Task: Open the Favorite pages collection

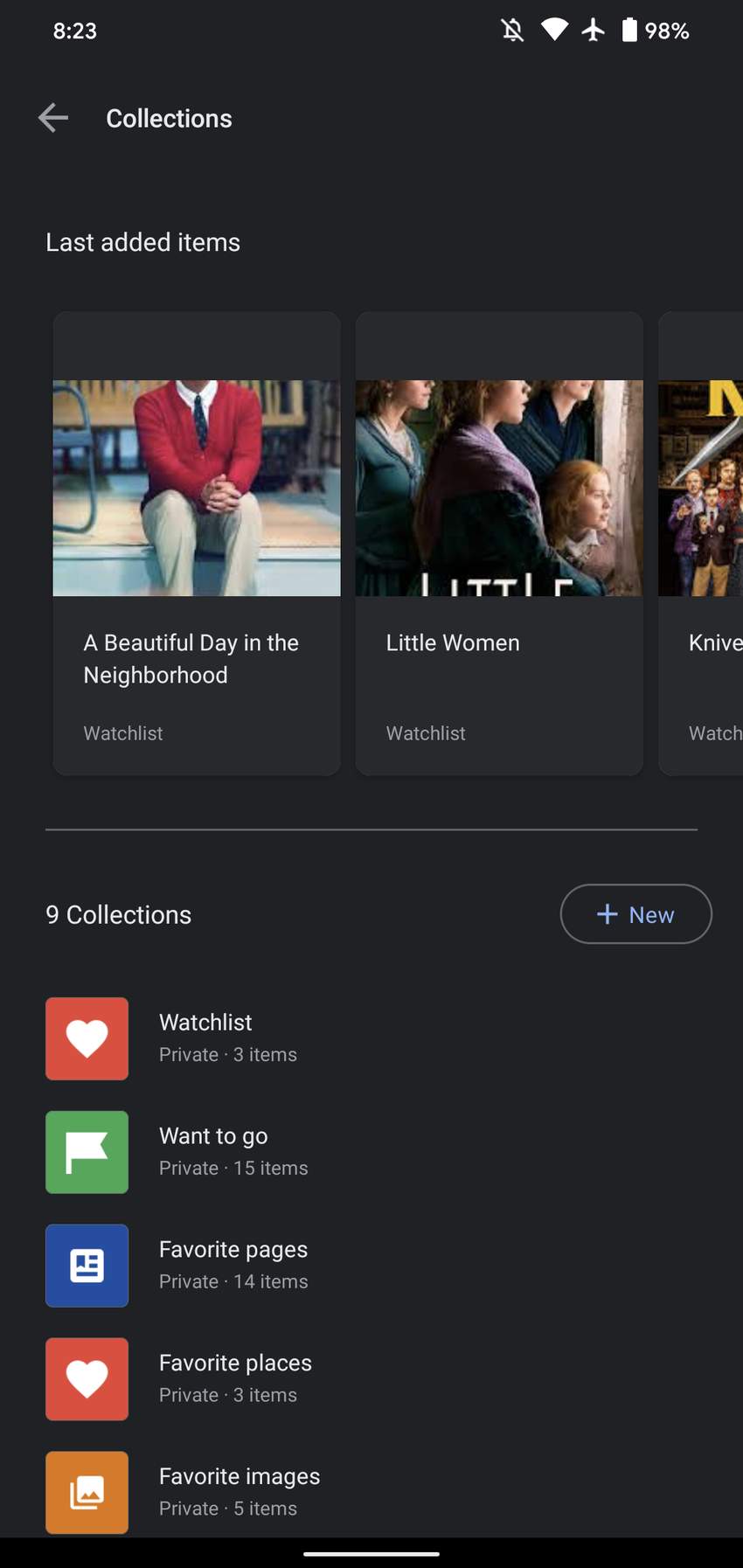Action: coord(233,1266)
